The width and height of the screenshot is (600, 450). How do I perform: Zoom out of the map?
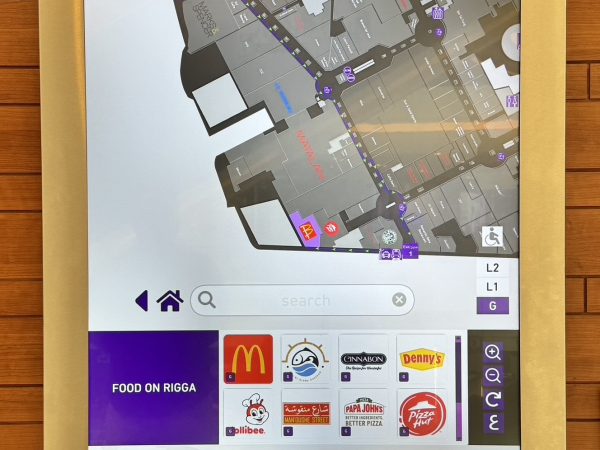pos(492,376)
